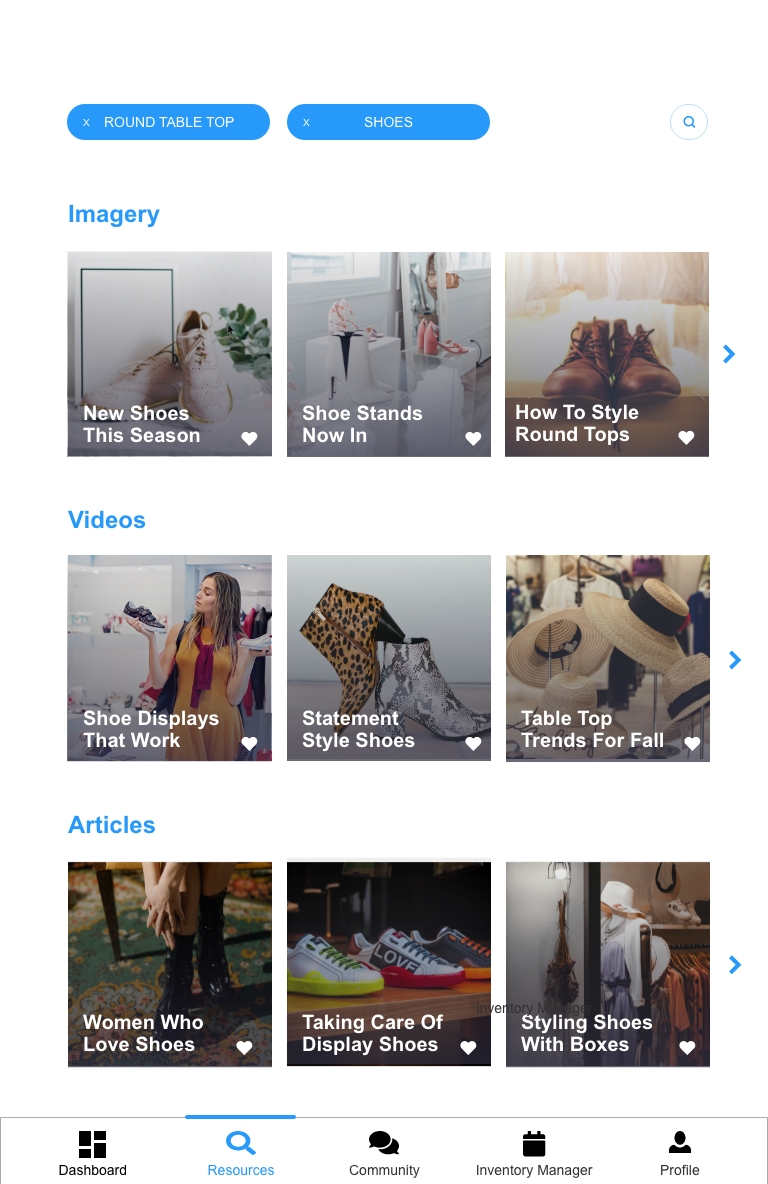This screenshot has width=768, height=1184.
Task: Remove the SHOES filter chip
Action: click(x=306, y=122)
